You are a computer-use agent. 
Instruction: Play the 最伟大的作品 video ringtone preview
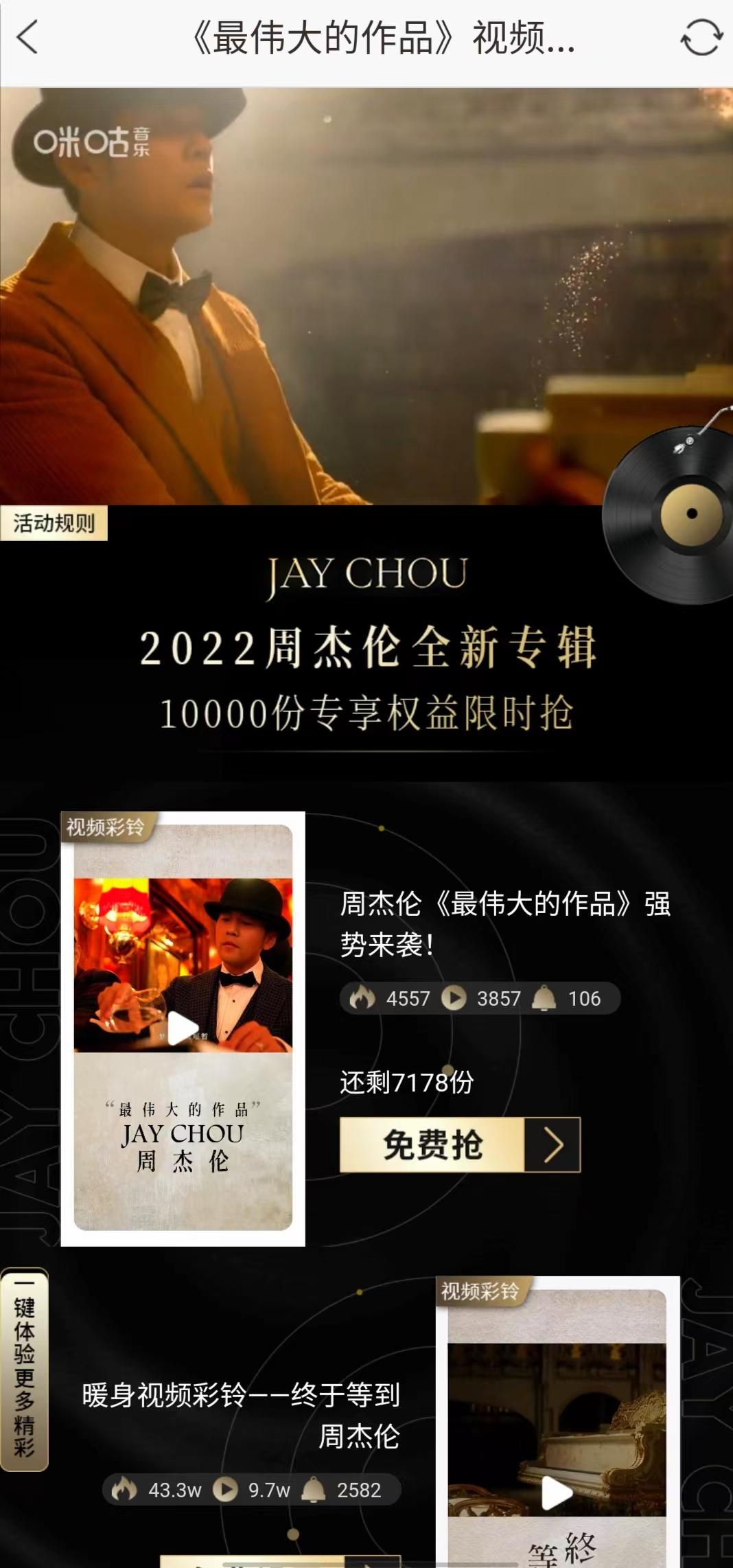tap(183, 1028)
